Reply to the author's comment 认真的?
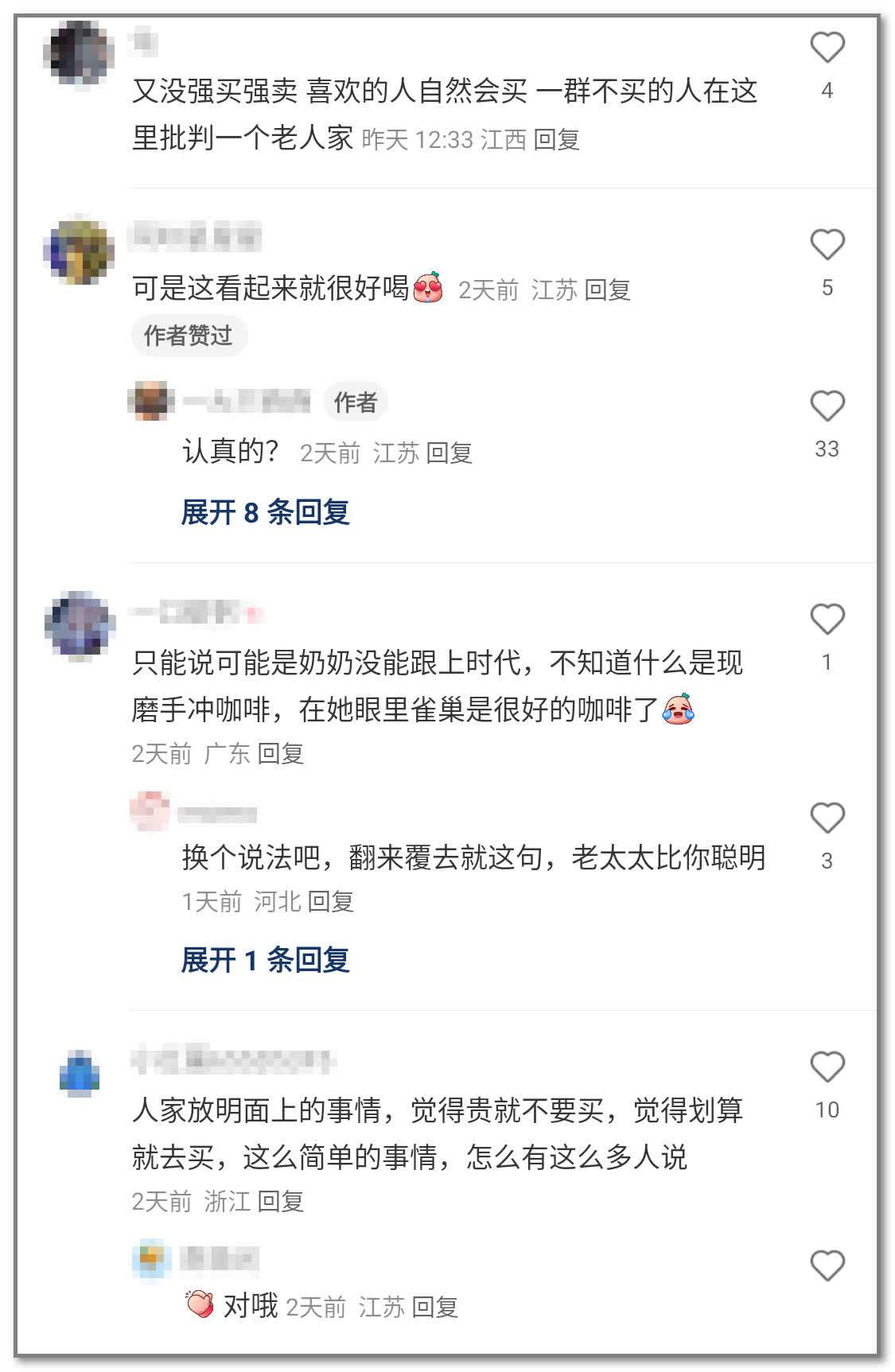Viewport: 895px width, 1372px height. [x=449, y=453]
